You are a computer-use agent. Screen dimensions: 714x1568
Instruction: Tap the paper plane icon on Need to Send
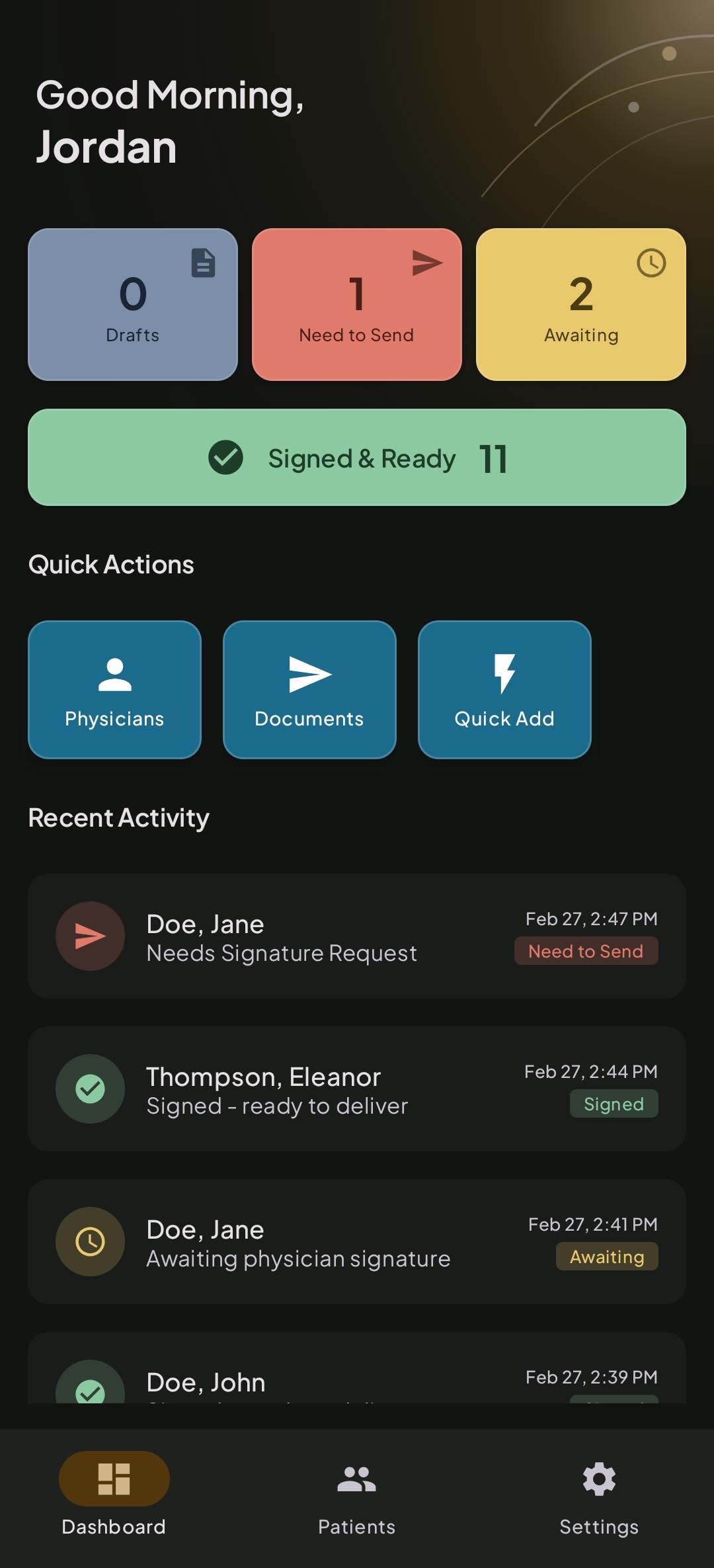pyautogui.click(x=426, y=262)
